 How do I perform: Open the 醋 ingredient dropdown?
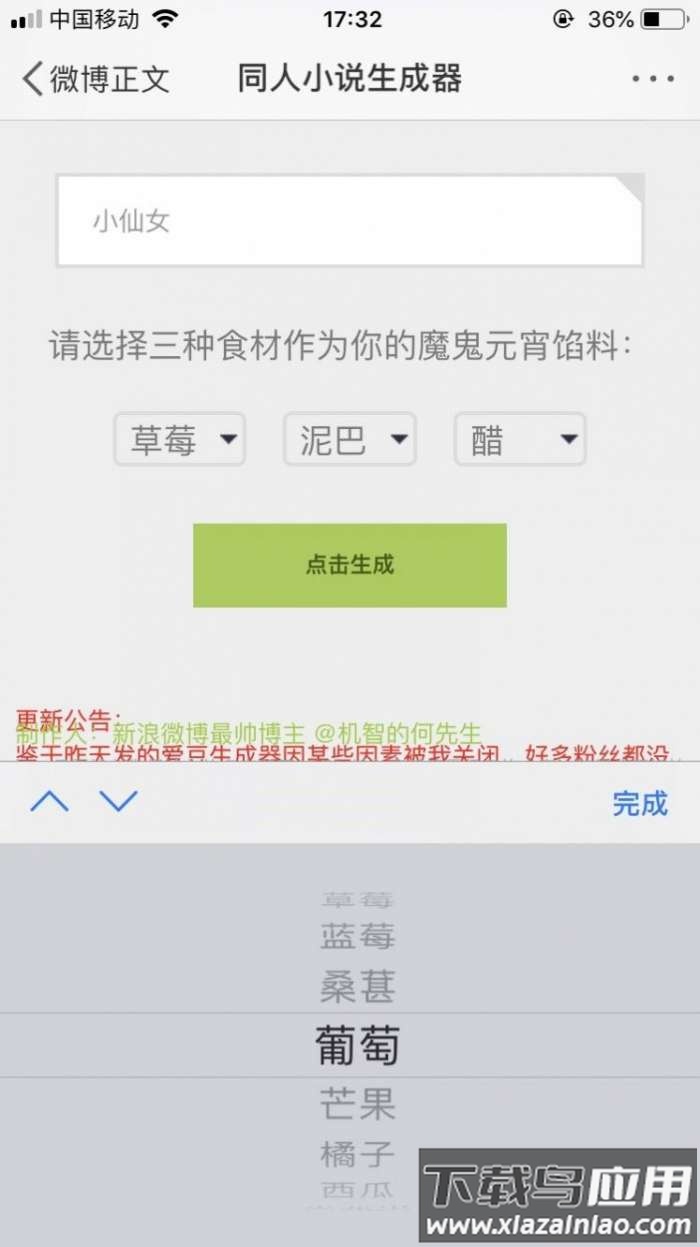(x=520, y=439)
